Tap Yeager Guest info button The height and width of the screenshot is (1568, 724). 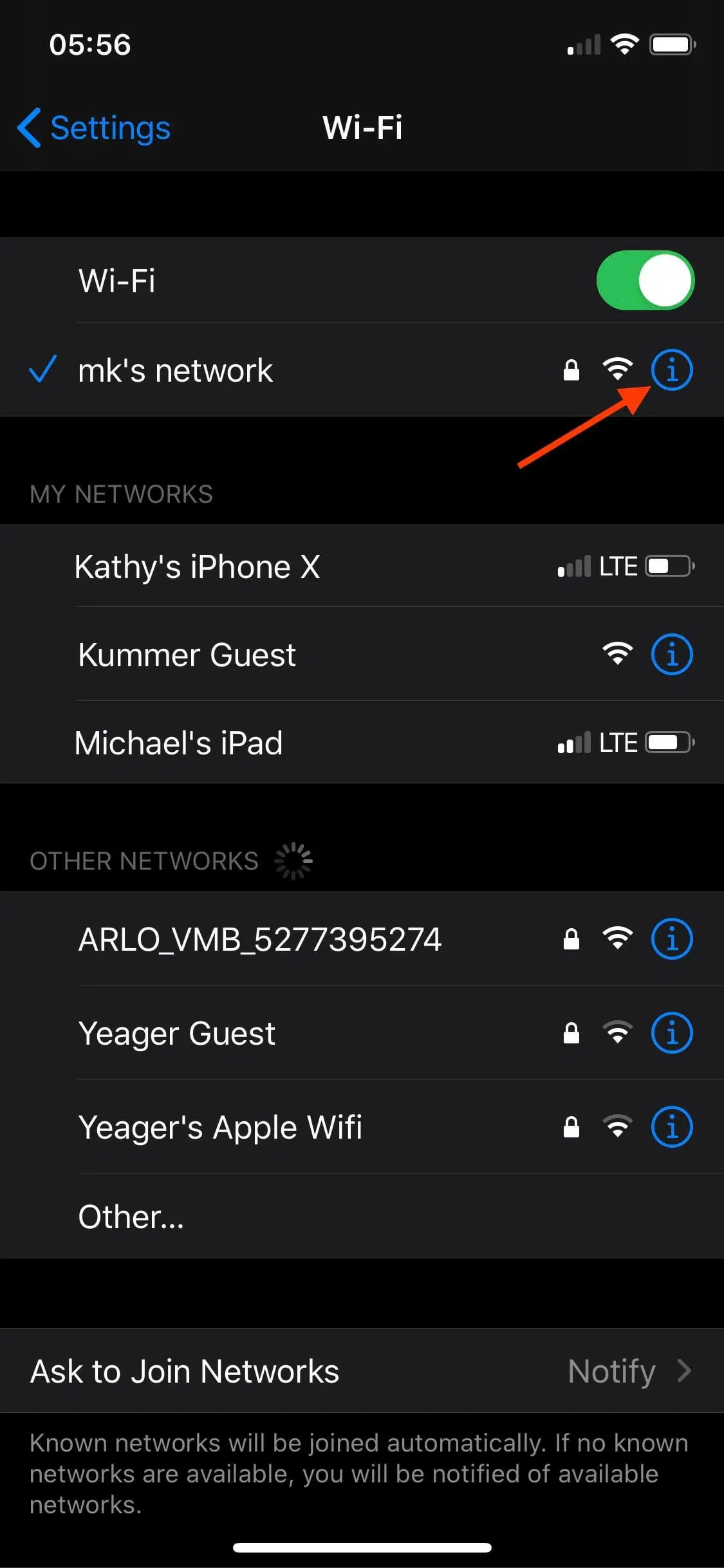671,1032
